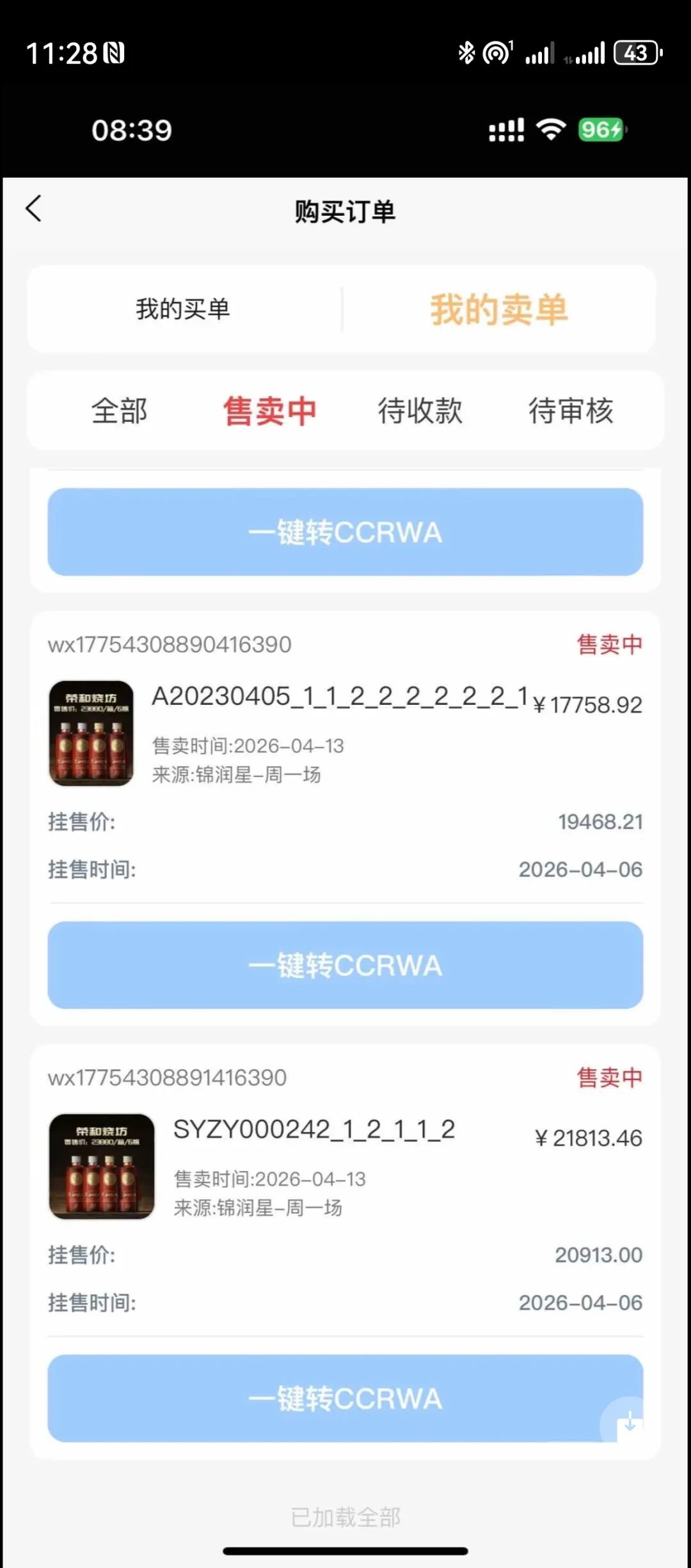Tap 一键转CCRWA under order A20230405
691x1568 pixels.
(344, 965)
